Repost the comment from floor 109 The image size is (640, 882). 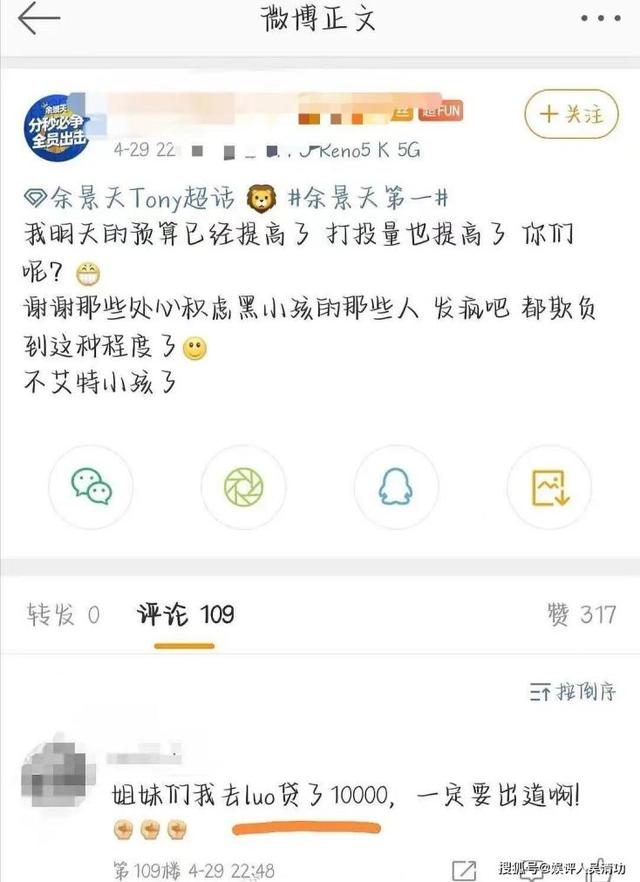(464, 868)
